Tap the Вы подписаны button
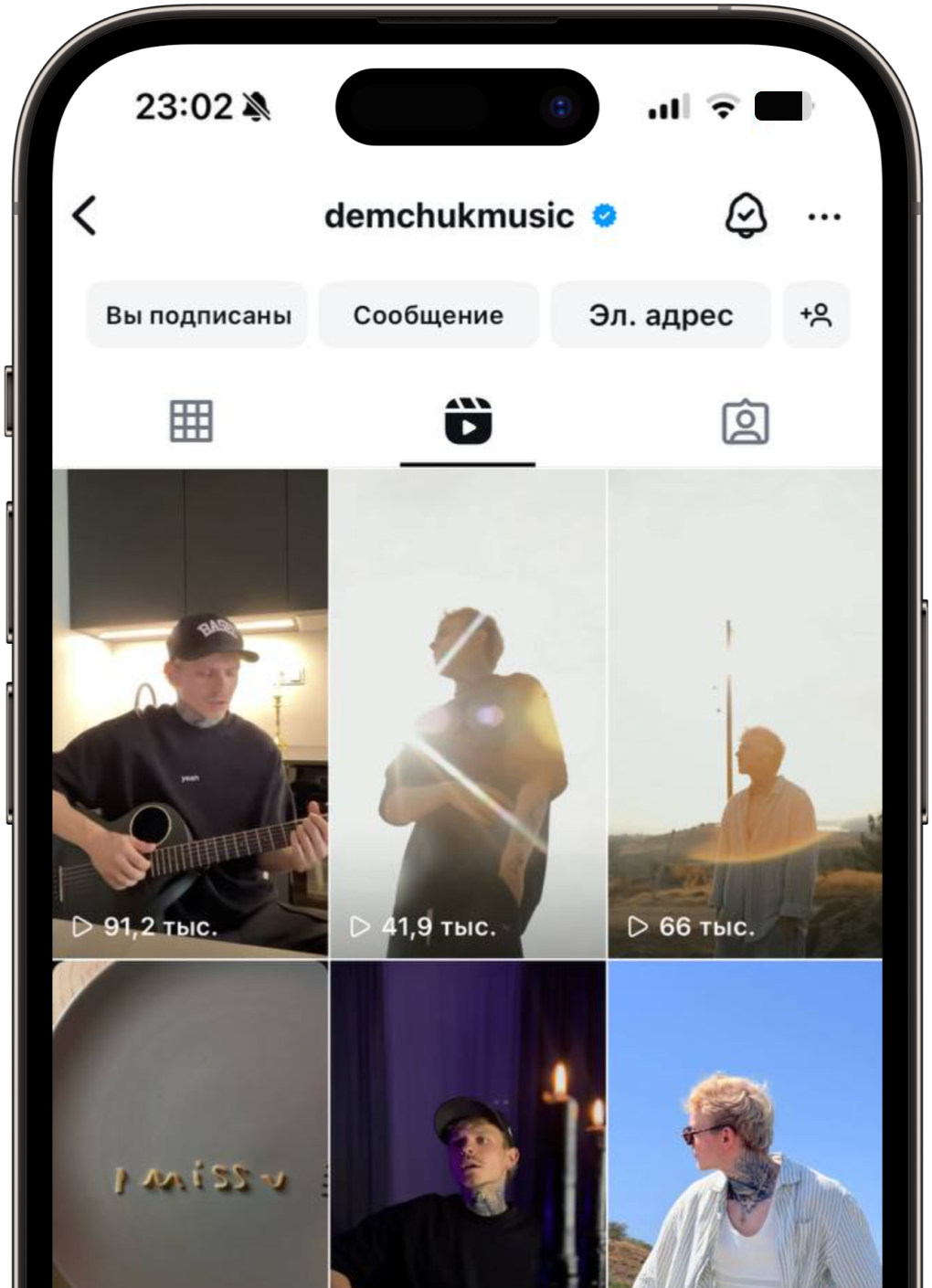The height and width of the screenshot is (1288, 932). [x=197, y=315]
